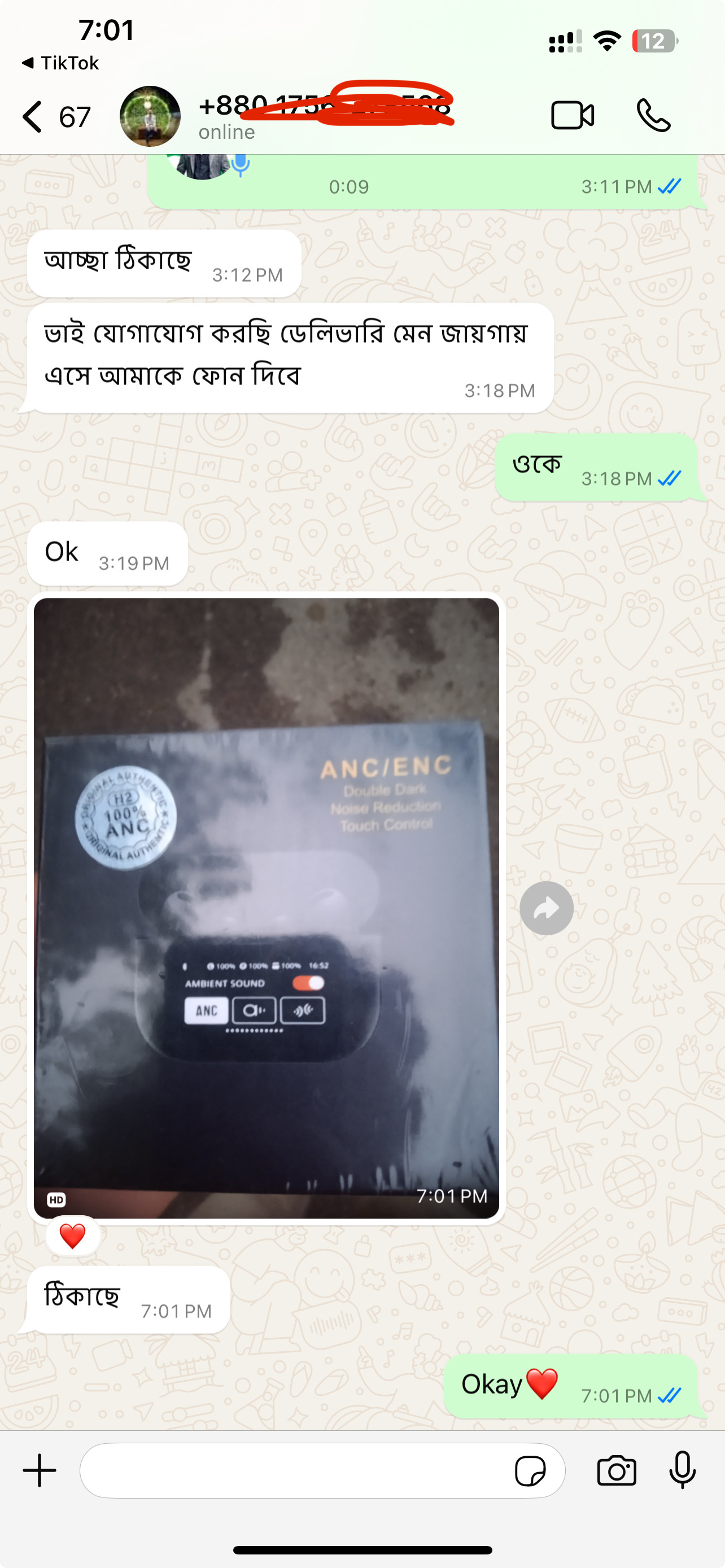This screenshot has width=725, height=1568.
Task: Focus the message text field
Action: pos(292,1470)
